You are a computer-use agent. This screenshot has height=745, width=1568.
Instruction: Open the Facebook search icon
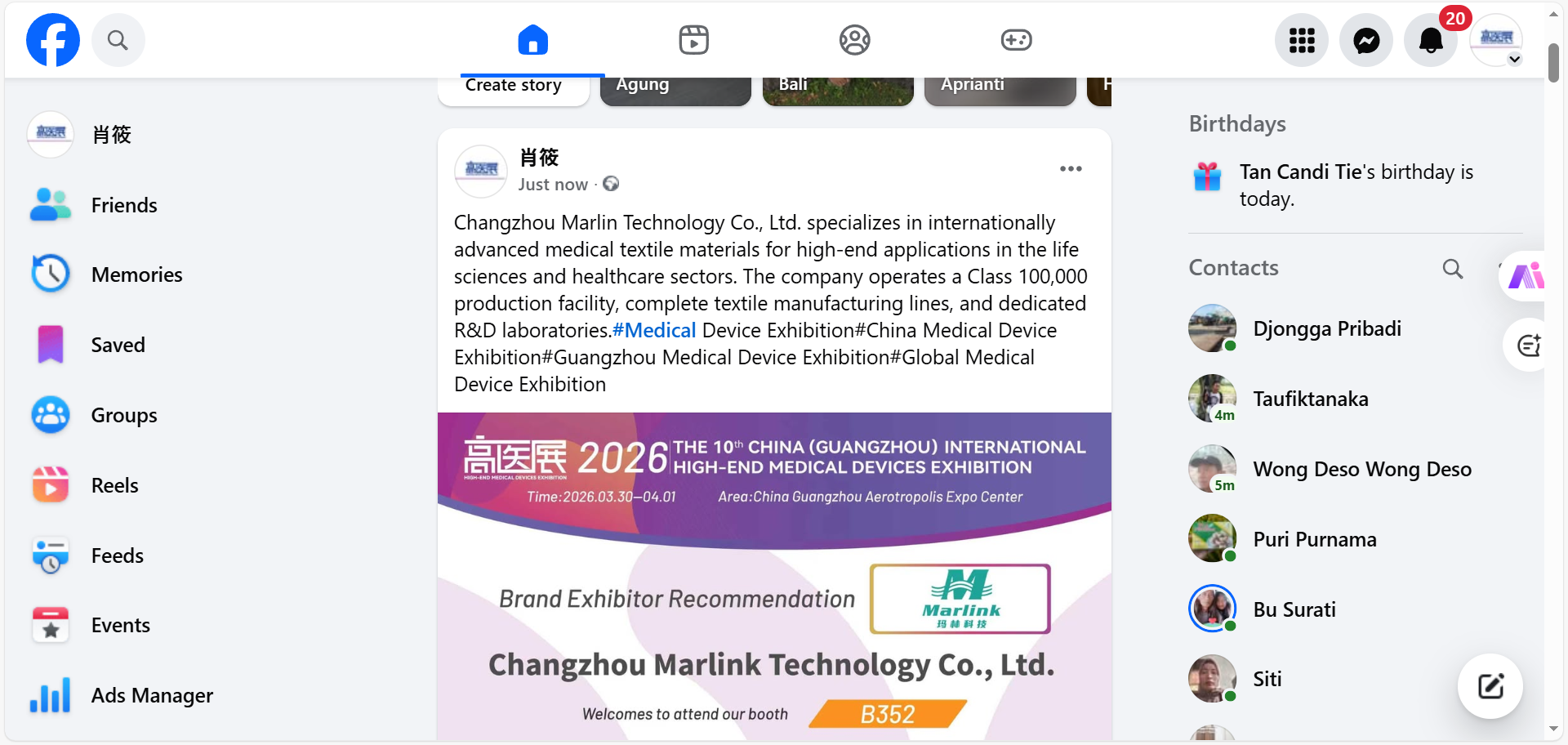[118, 40]
